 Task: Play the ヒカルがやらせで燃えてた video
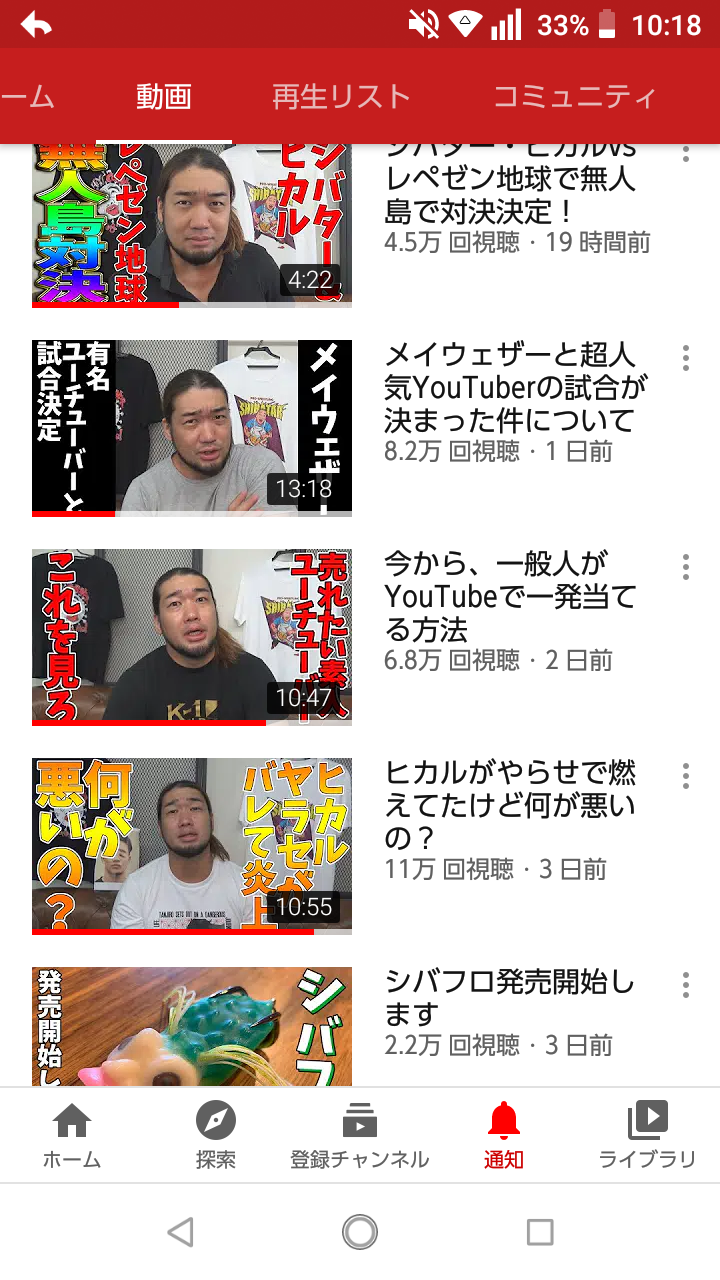pyautogui.click(x=192, y=846)
